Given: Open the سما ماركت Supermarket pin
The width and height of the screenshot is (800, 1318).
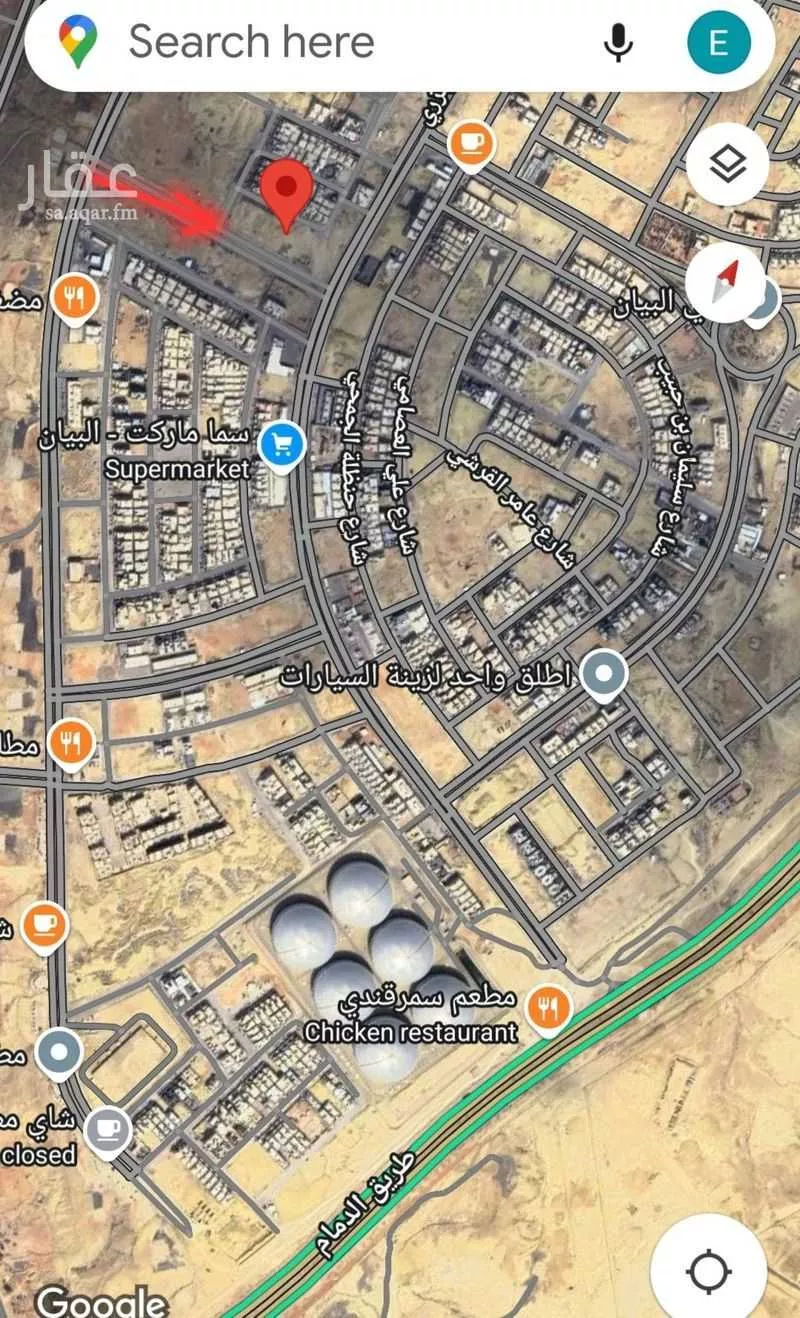Looking at the screenshot, I should pos(282,444).
